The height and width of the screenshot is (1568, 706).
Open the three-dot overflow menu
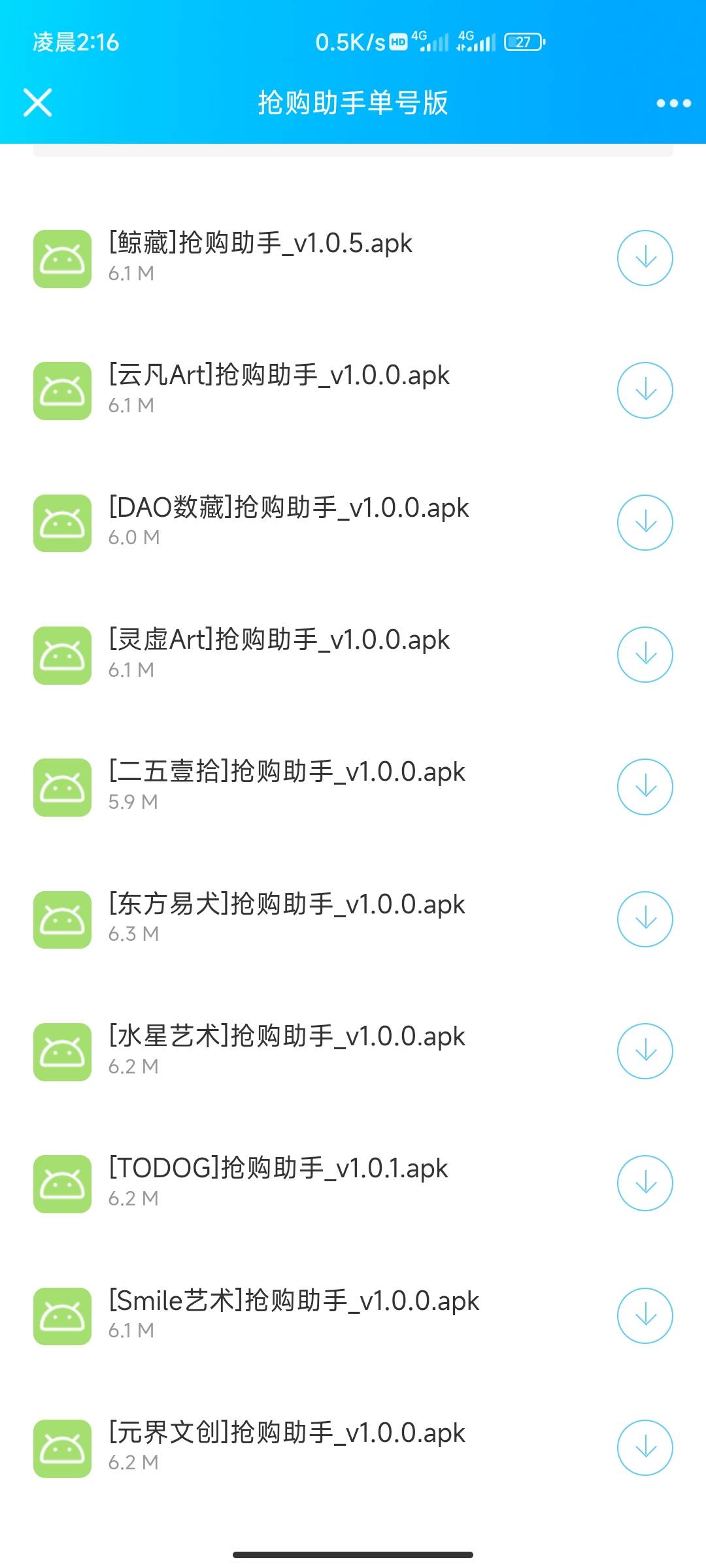click(673, 103)
